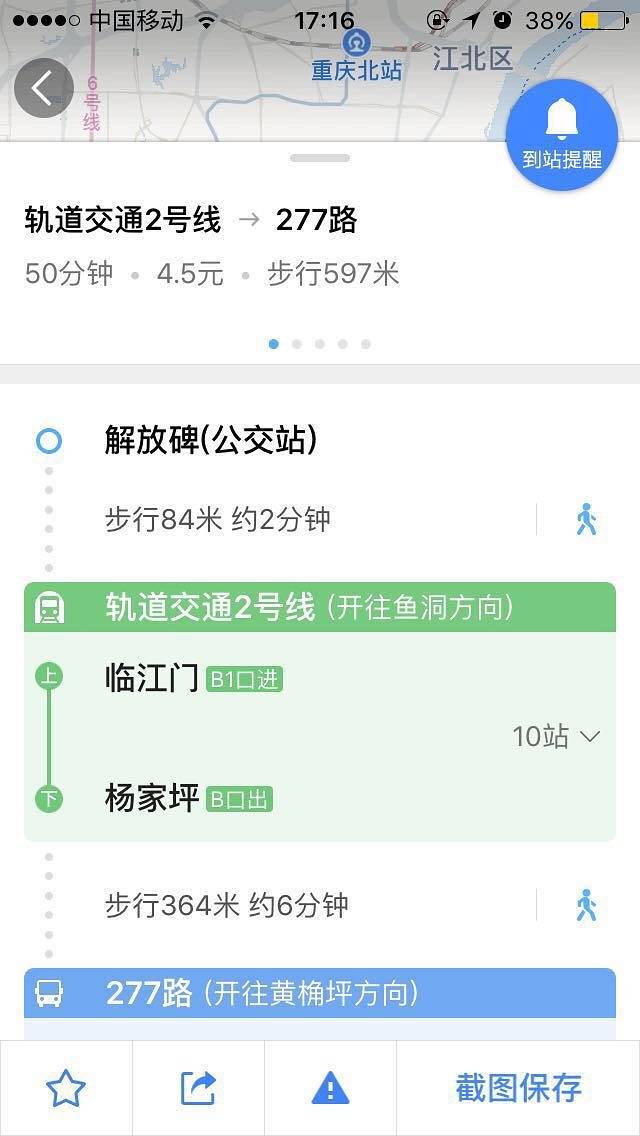
Task: Tap the drag handle above the route card
Action: pyautogui.click(x=320, y=158)
